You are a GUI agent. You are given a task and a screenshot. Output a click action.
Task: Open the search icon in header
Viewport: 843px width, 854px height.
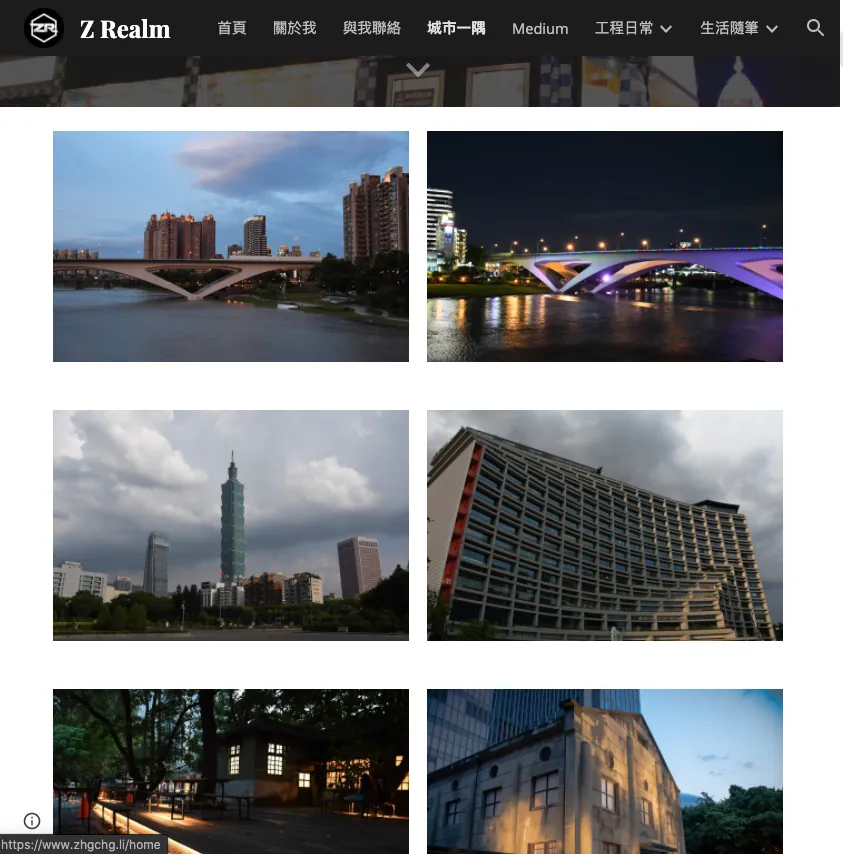click(x=815, y=28)
